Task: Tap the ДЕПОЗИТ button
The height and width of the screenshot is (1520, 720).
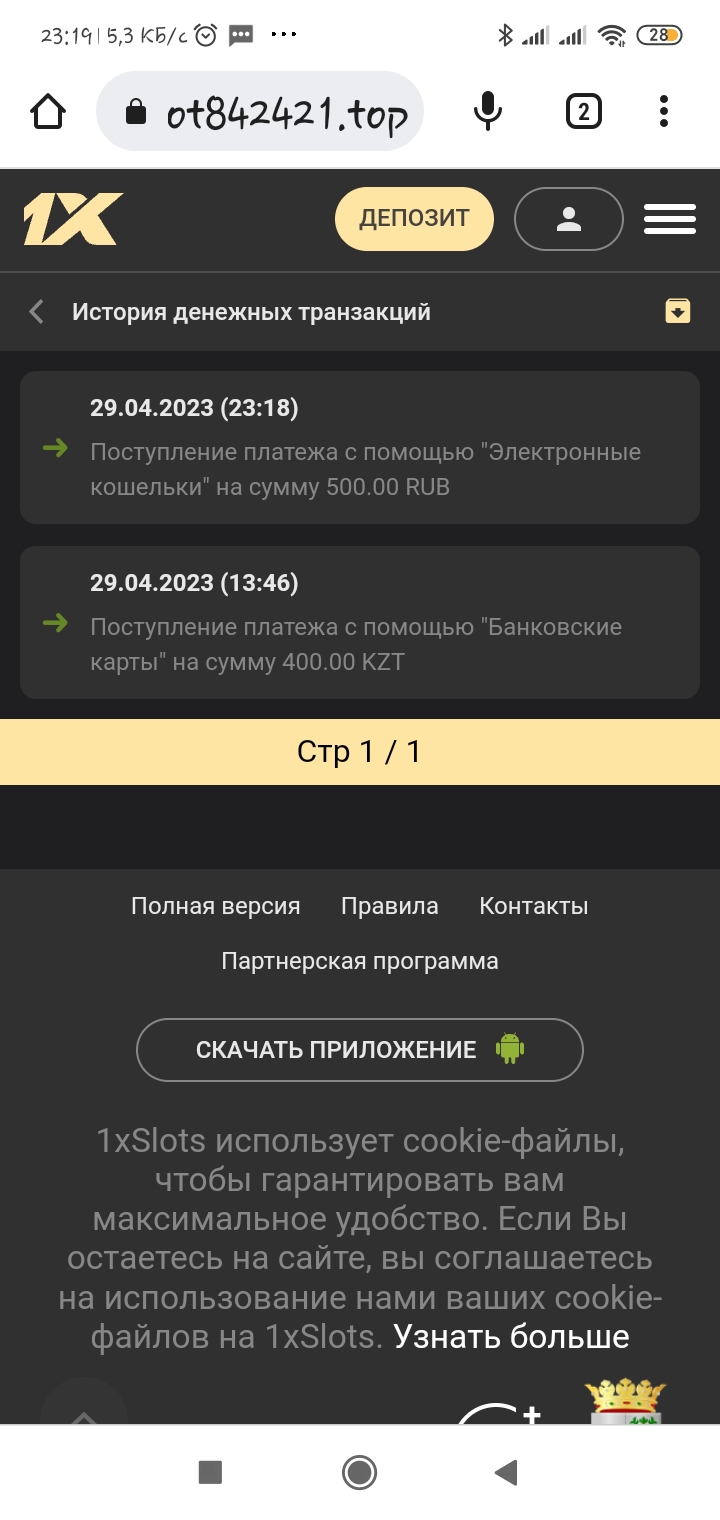Action: point(414,219)
